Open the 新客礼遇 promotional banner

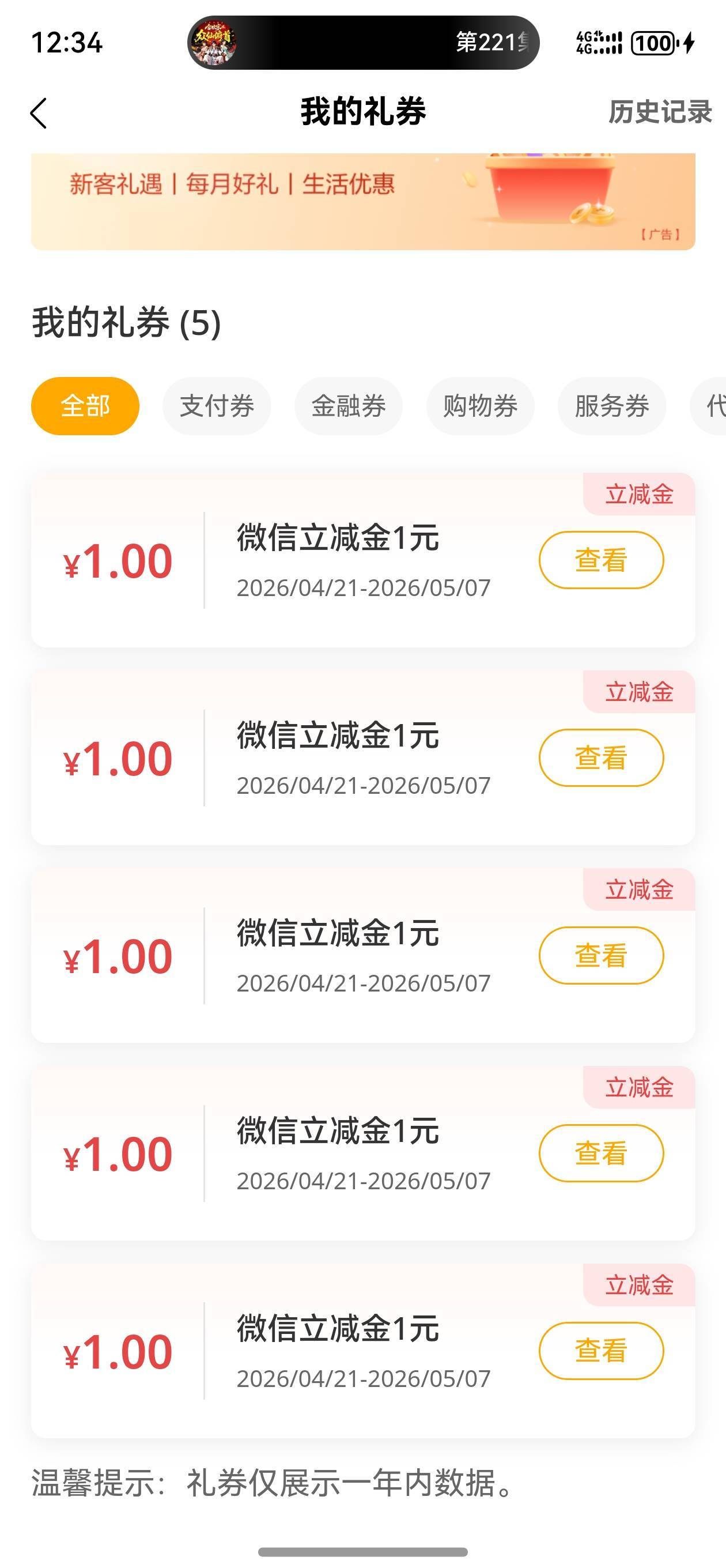[x=362, y=201]
